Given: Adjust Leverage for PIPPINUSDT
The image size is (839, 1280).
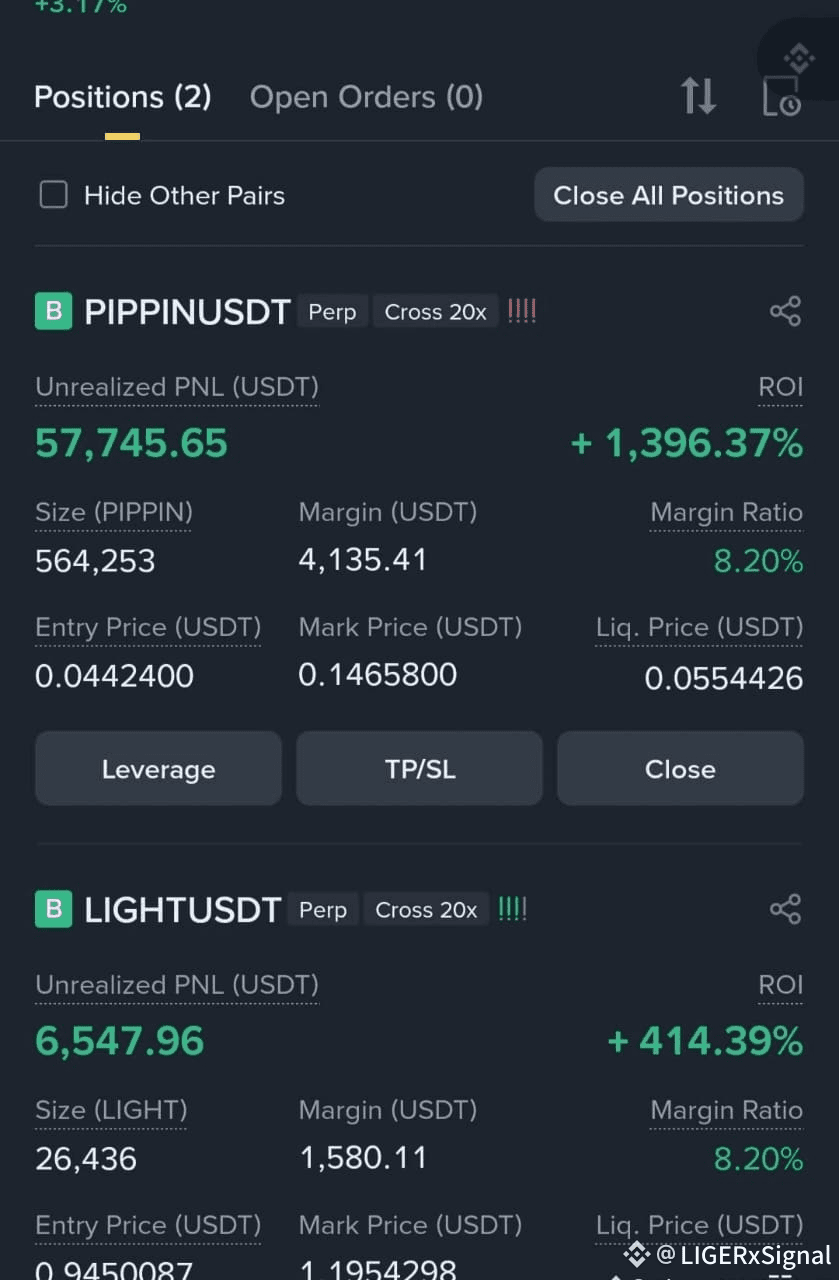Looking at the screenshot, I should (x=158, y=769).
